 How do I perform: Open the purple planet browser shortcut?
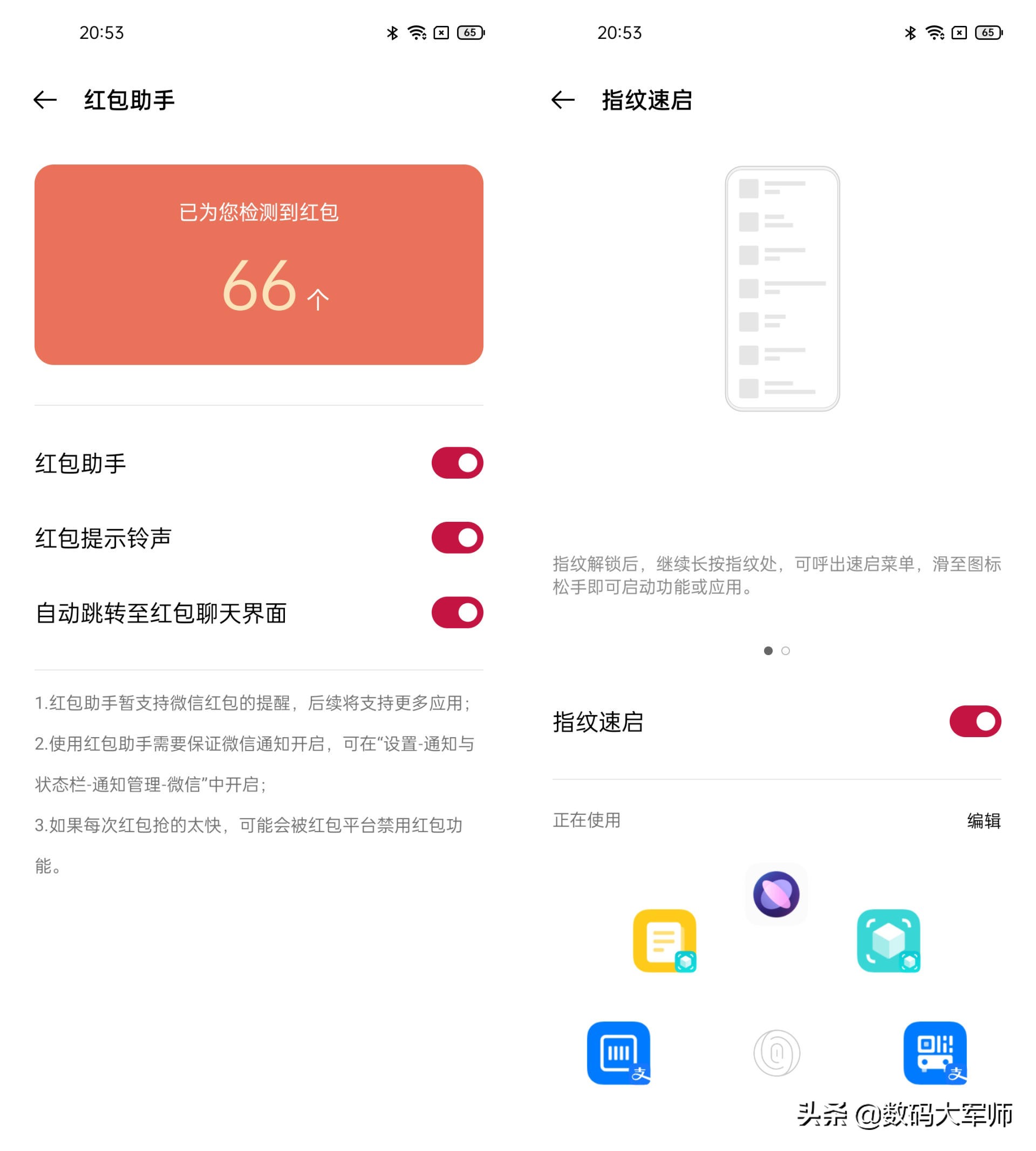(776, 894)
